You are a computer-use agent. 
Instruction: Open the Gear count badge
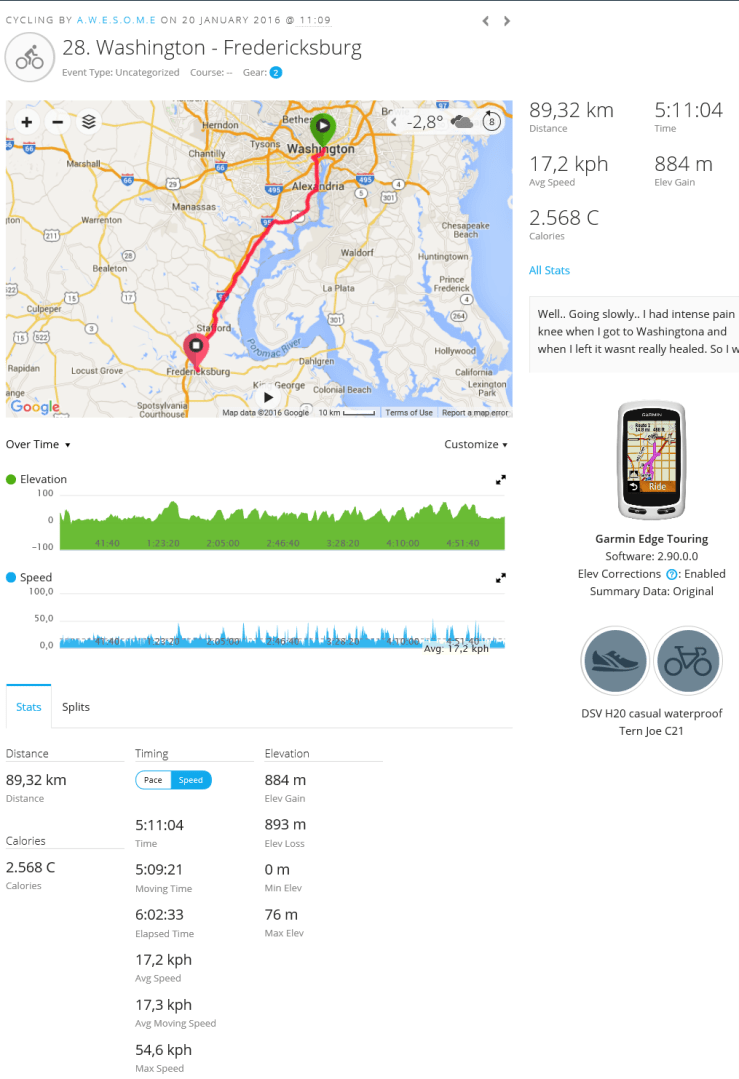[x=275, y=73]
